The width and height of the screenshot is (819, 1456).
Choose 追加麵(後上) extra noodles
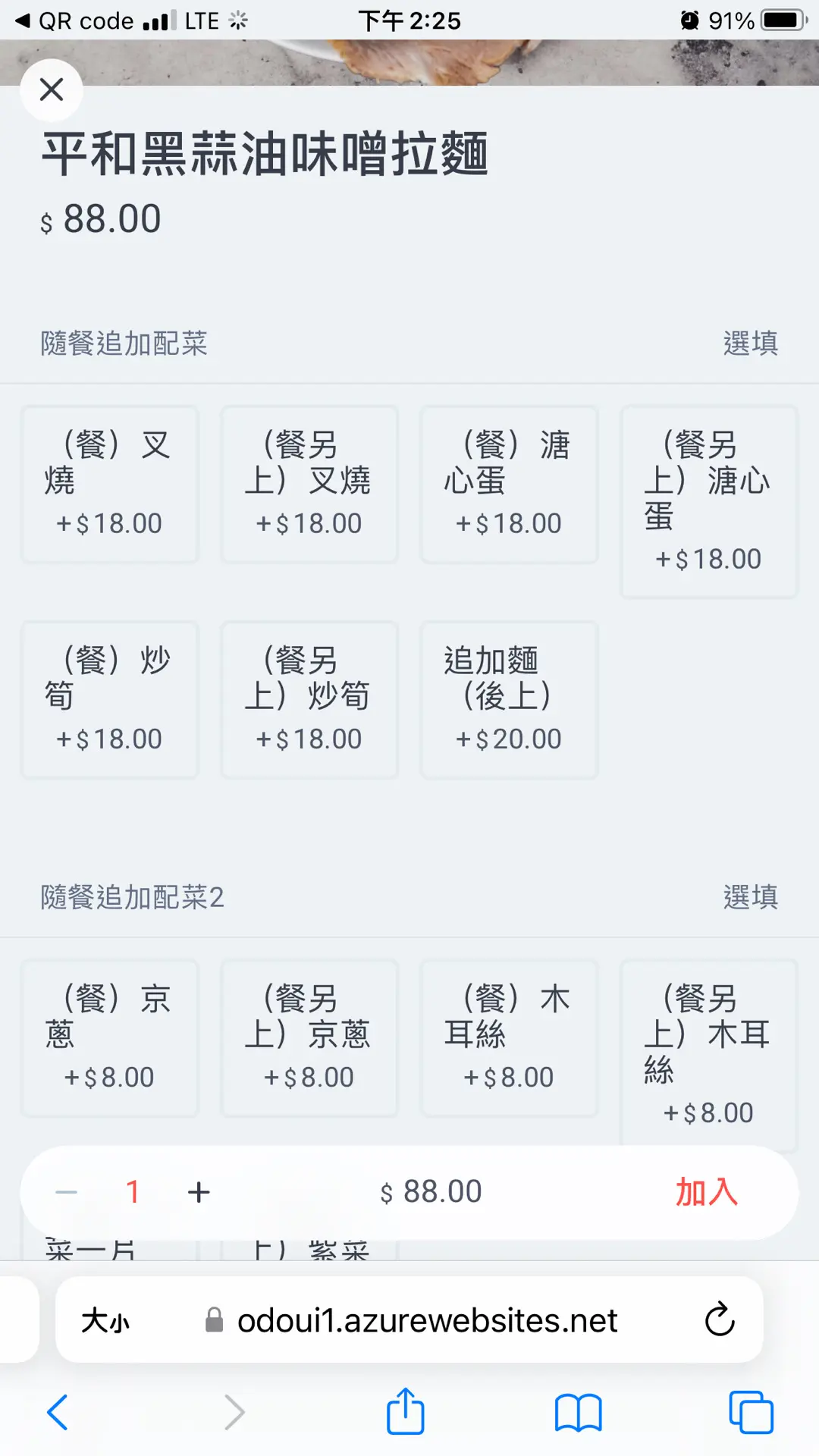pyautogui.click(x=509, y=700)
